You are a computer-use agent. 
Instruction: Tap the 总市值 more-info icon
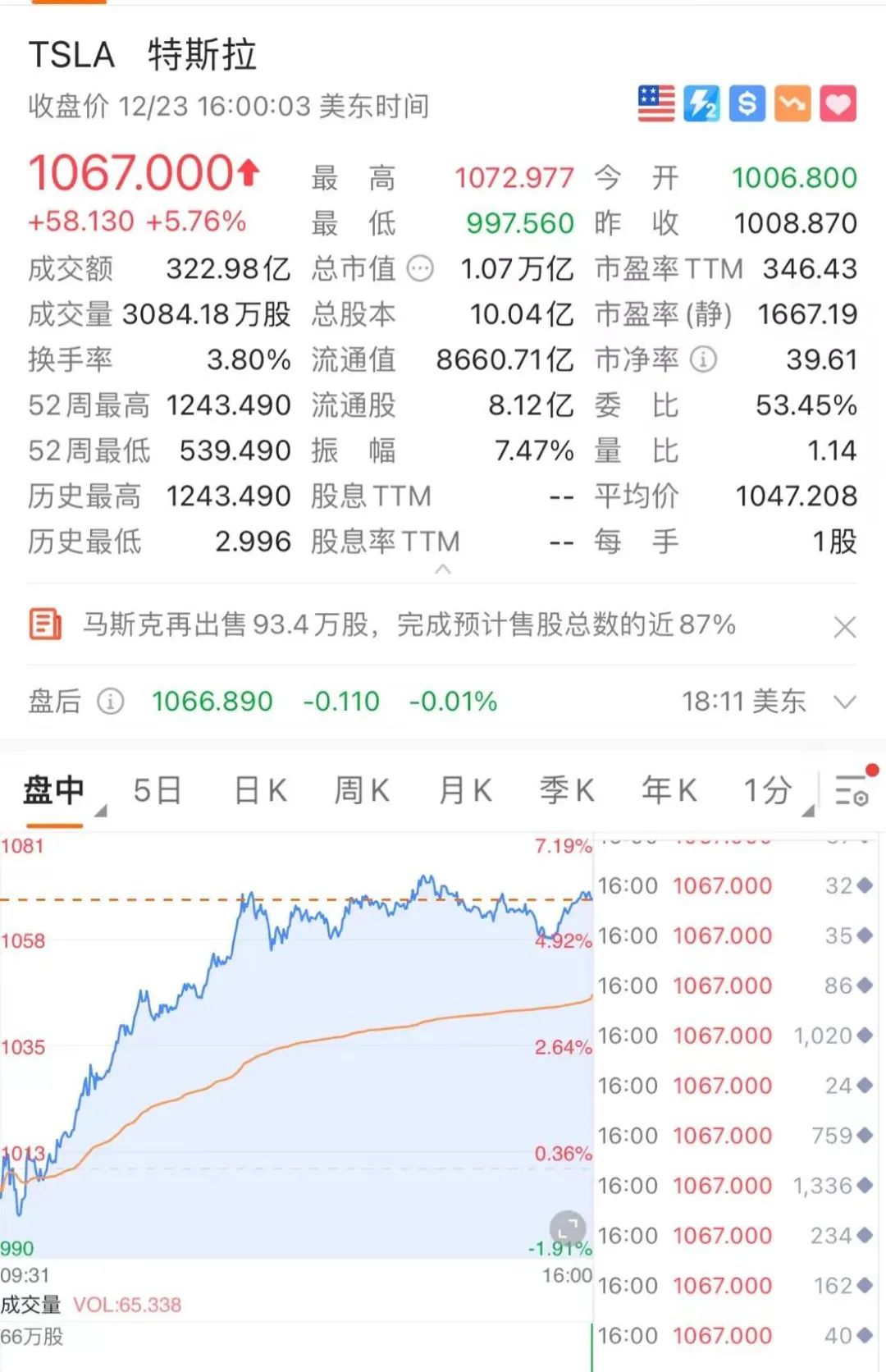[x=420, y=268]
